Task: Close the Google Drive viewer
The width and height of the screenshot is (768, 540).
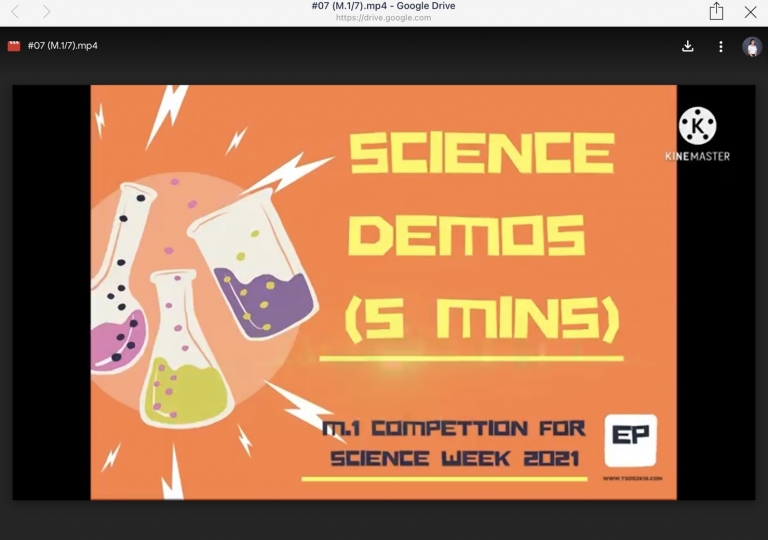Action: pyautogui.click(x=750, y=12)
